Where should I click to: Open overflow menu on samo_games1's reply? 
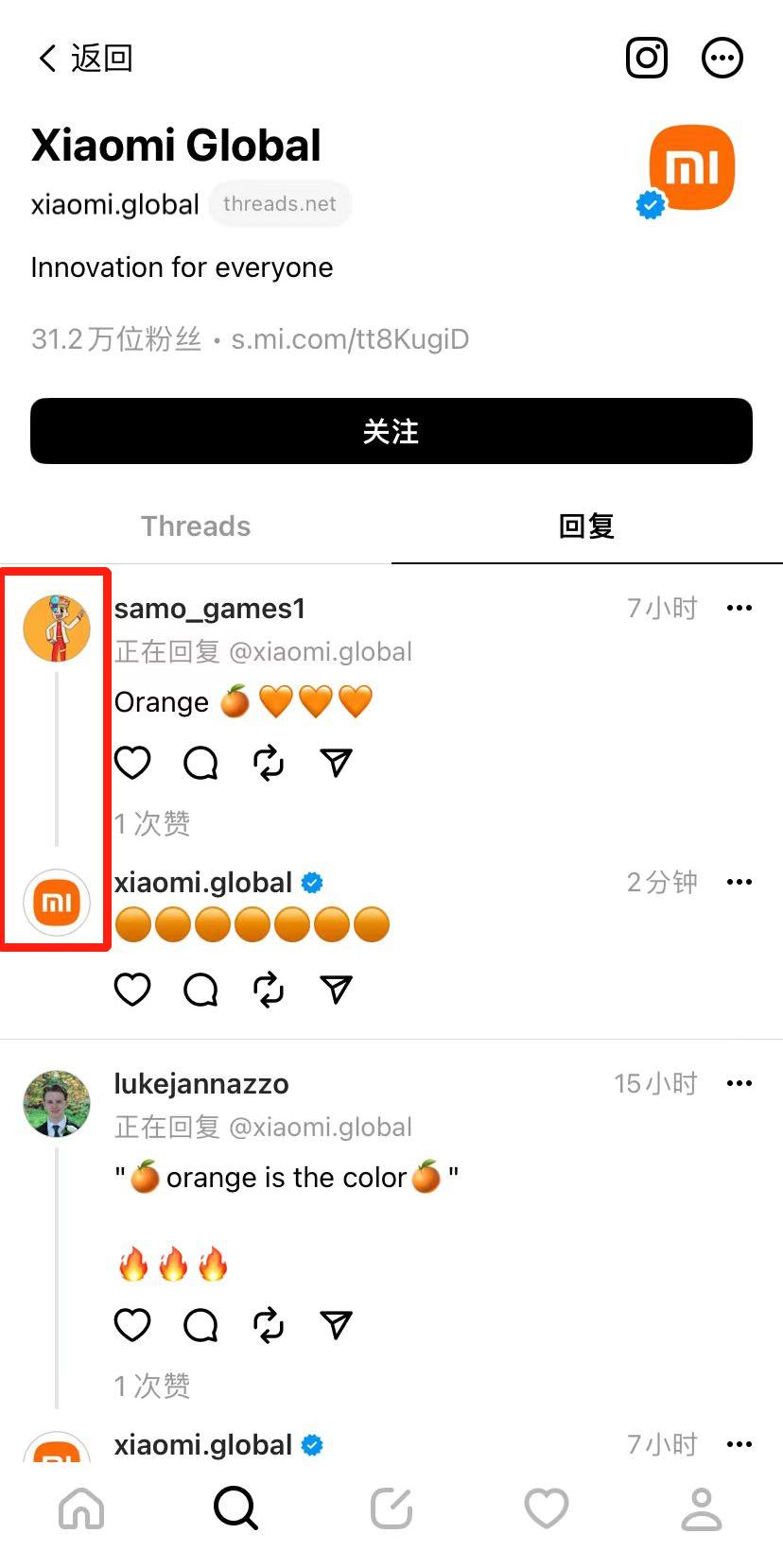click(739, 608)
